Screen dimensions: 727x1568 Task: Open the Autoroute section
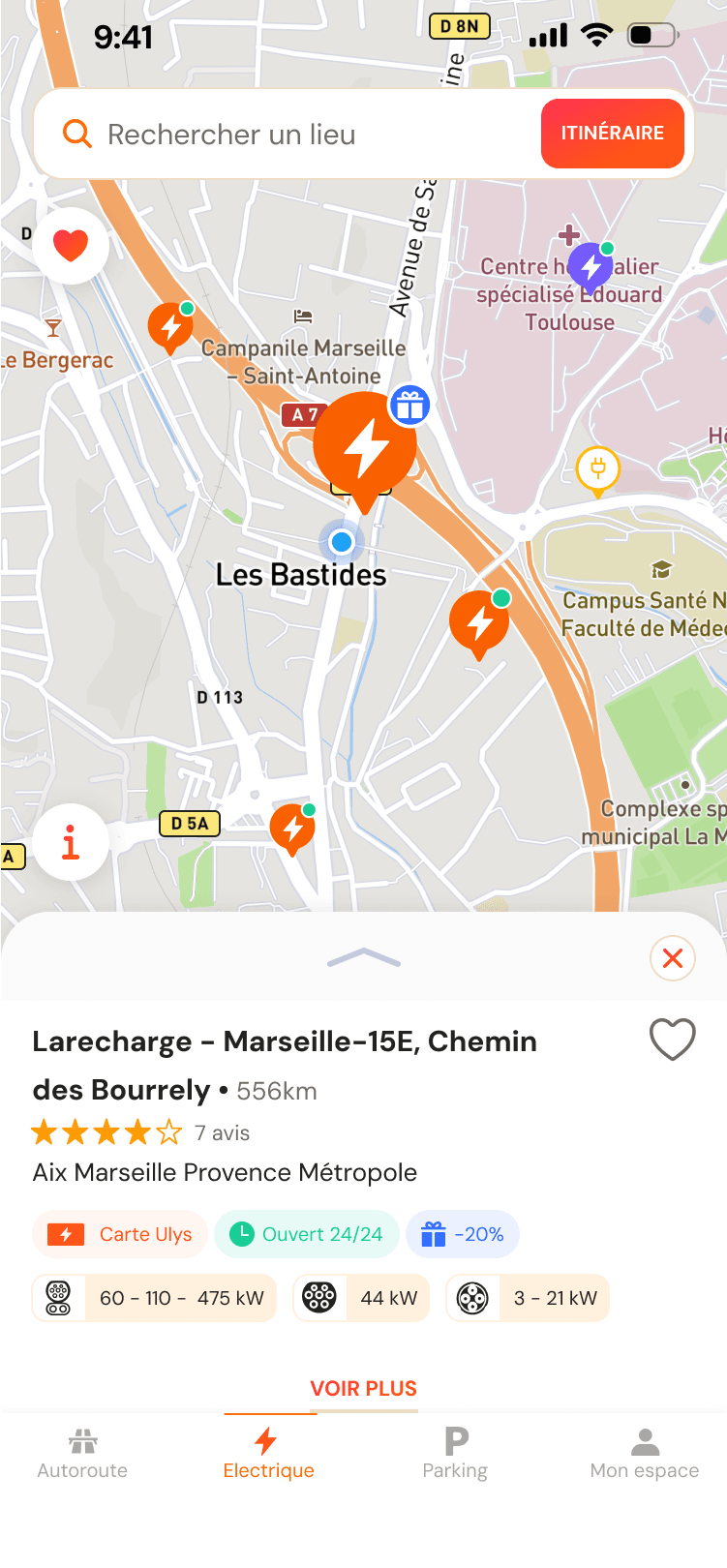pos(82,1450)
